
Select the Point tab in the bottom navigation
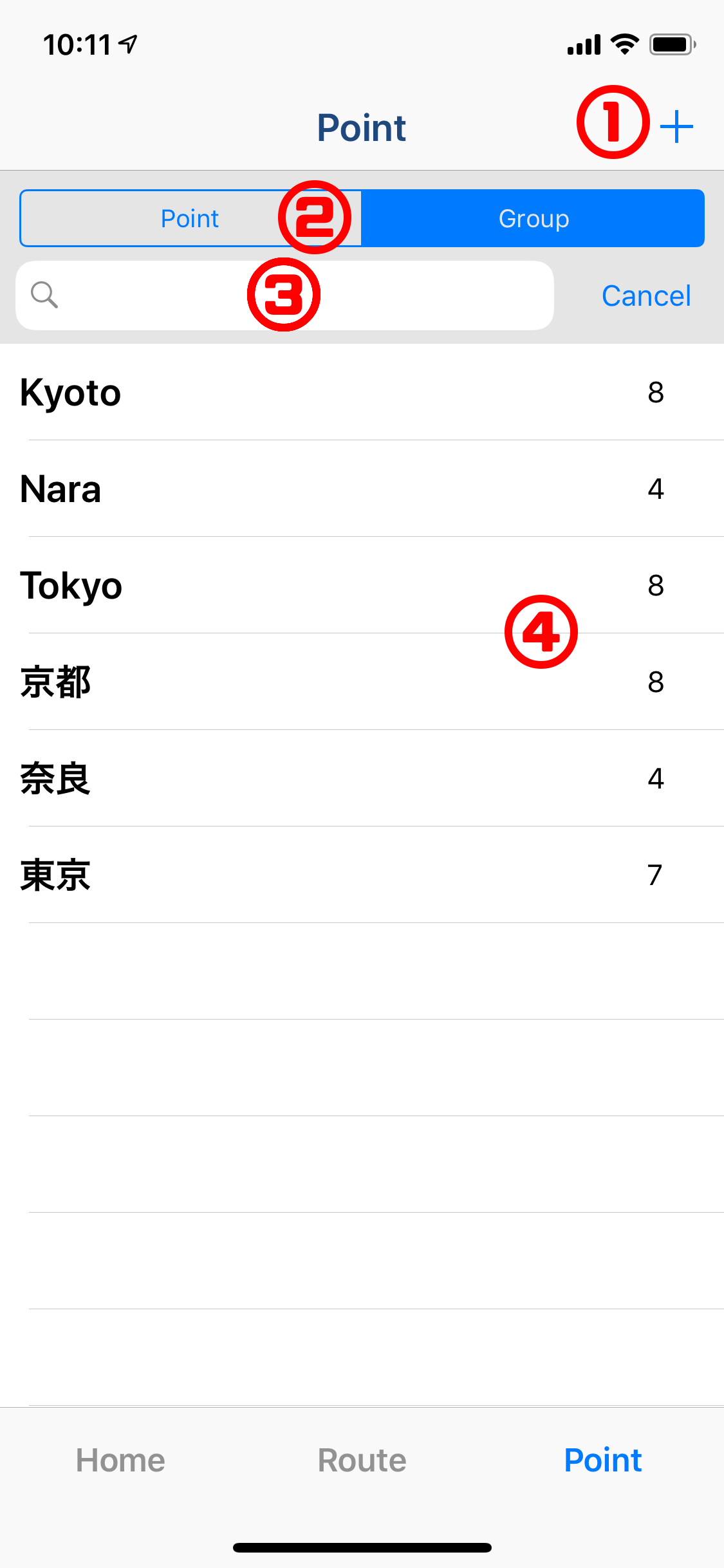[602, 1459]
